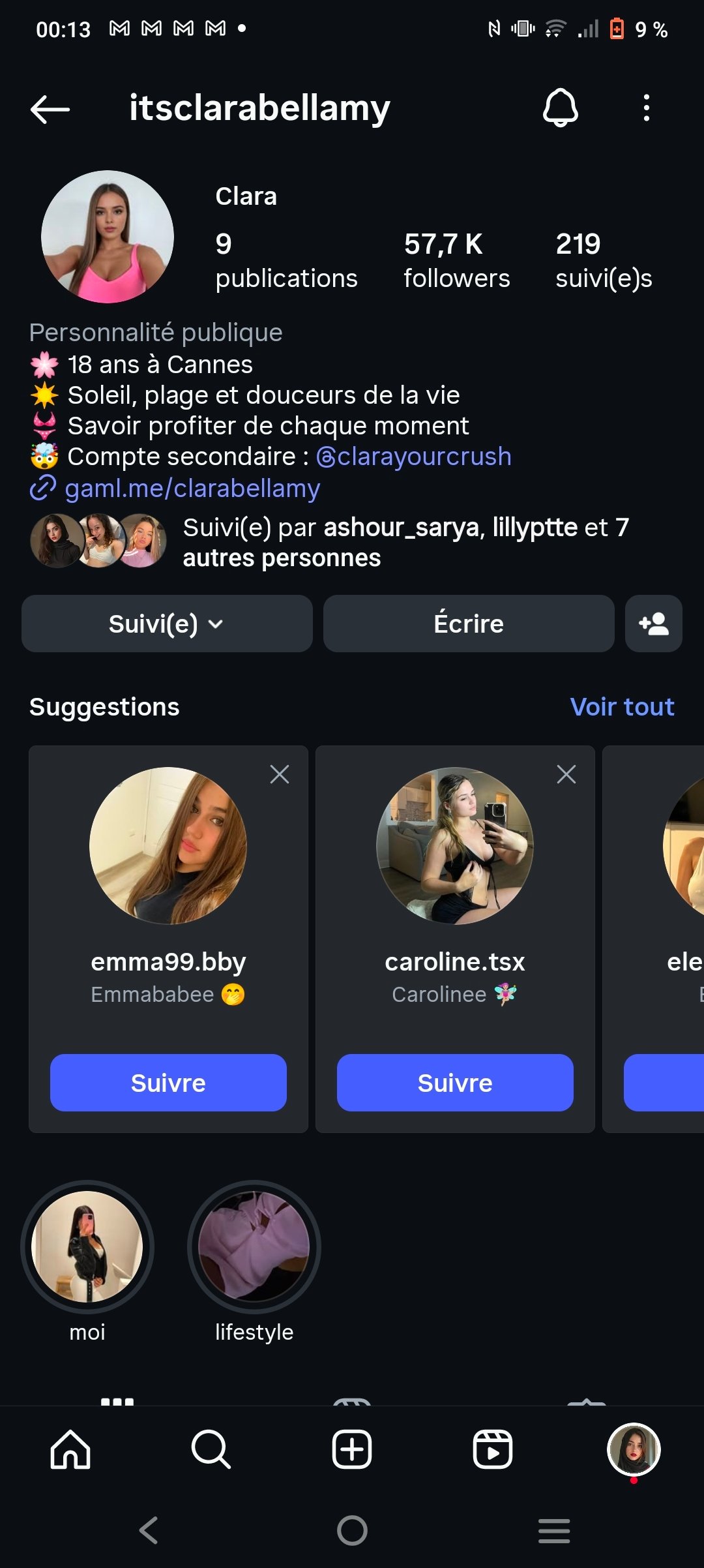704x1568 pixels.
Task: Open the 219 suivi(e)s list
Action: (x=604, y=260)
